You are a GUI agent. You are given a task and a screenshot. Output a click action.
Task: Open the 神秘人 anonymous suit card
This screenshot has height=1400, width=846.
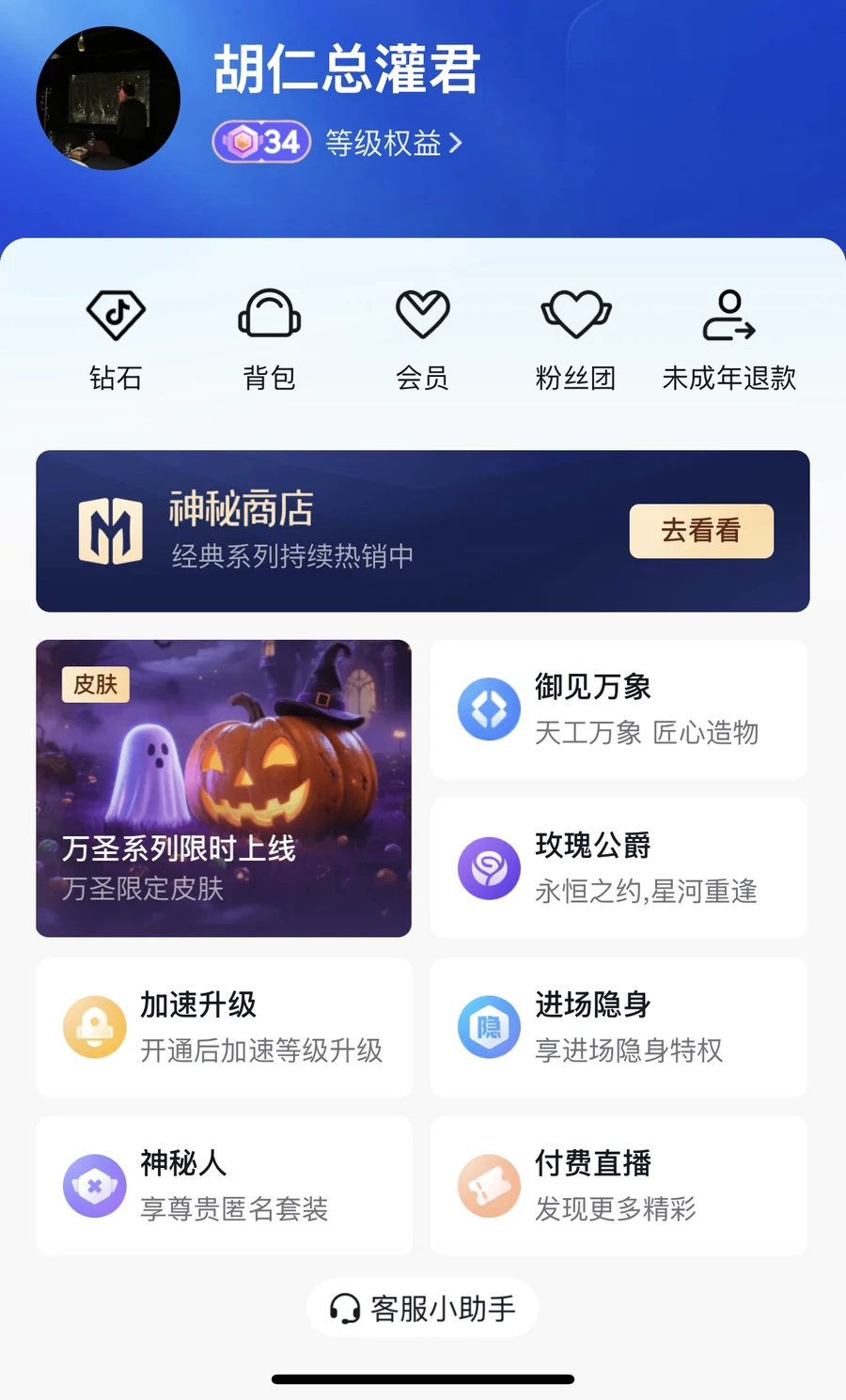(224, 1186)
